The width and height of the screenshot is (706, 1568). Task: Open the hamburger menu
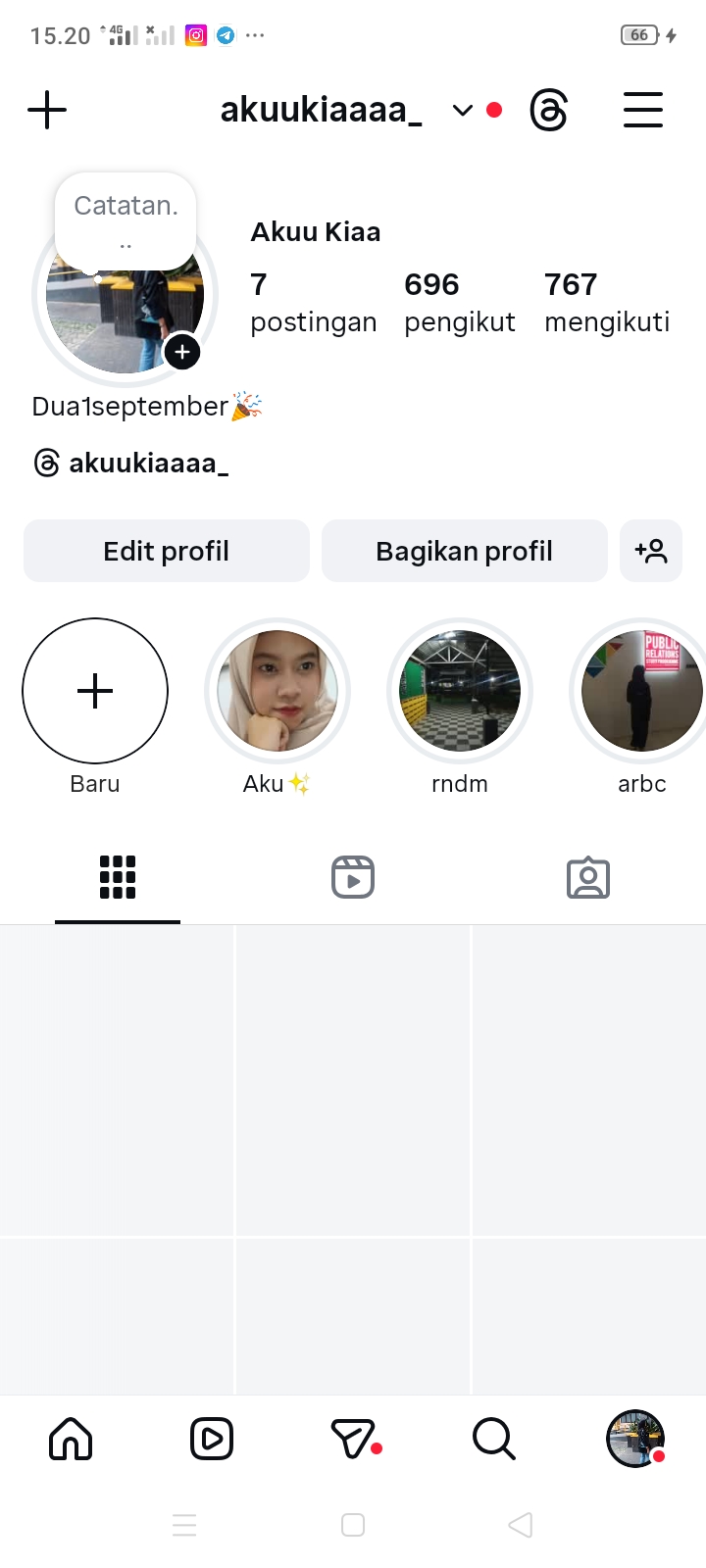(643, 110)
